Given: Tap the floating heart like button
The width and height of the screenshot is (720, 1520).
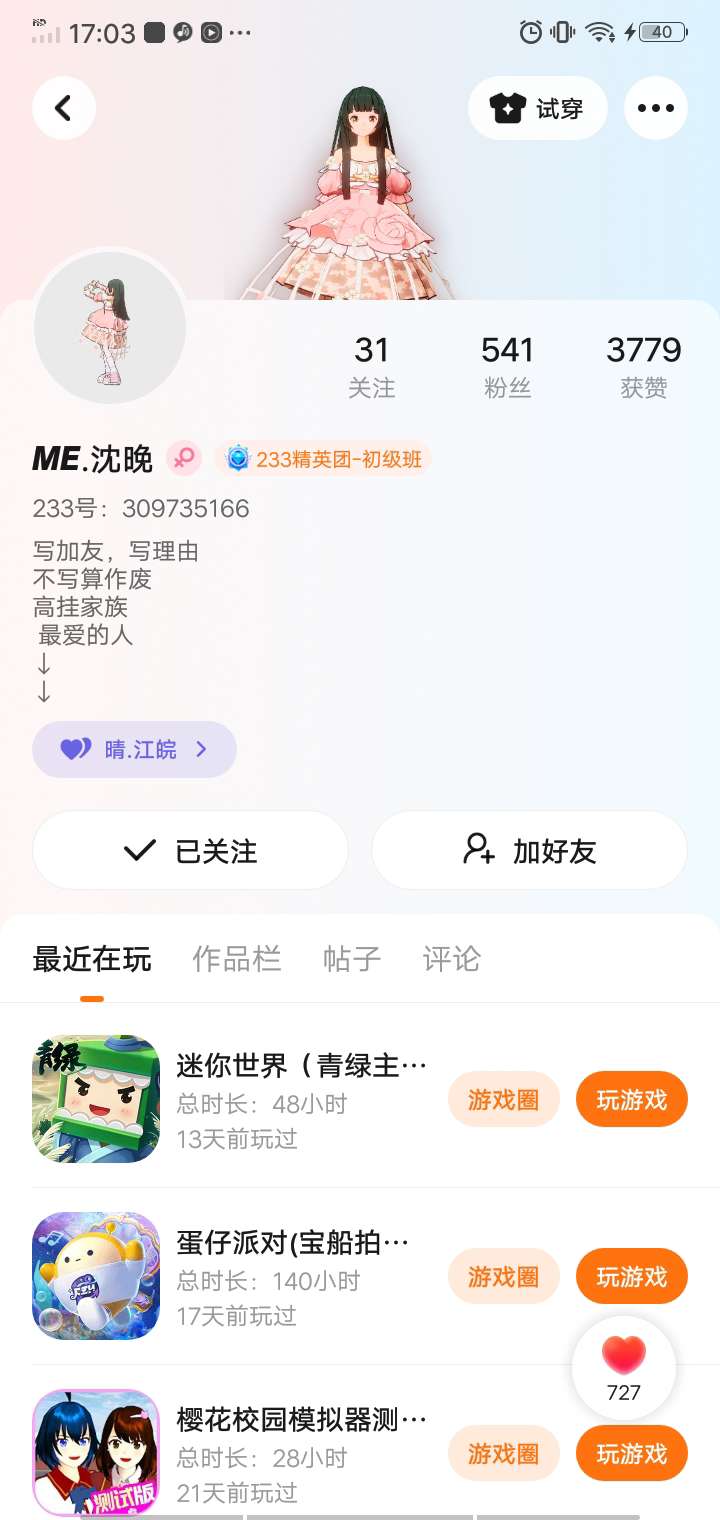Looking at the screenshot, I should coord(624,1366).
